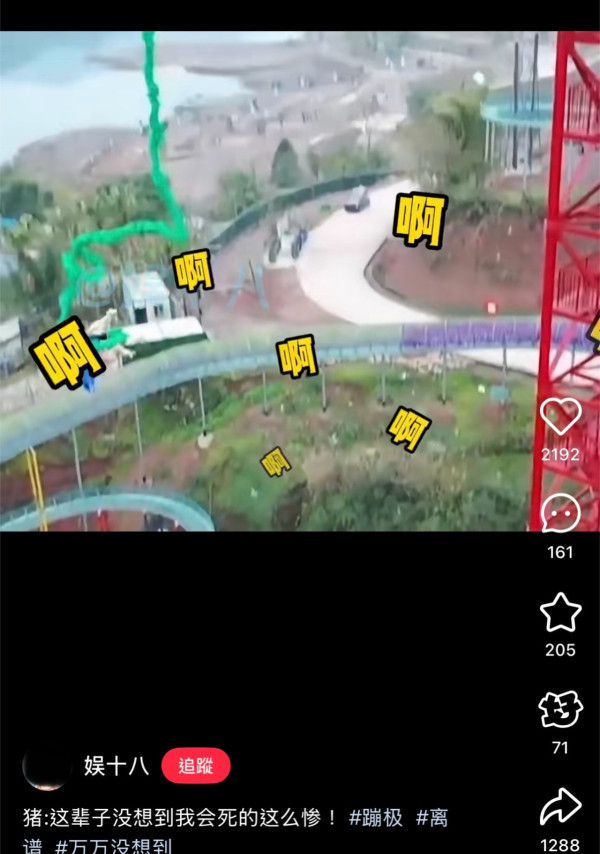Like this video with the heart icon

pyautogui.click(x=560, y=416)
